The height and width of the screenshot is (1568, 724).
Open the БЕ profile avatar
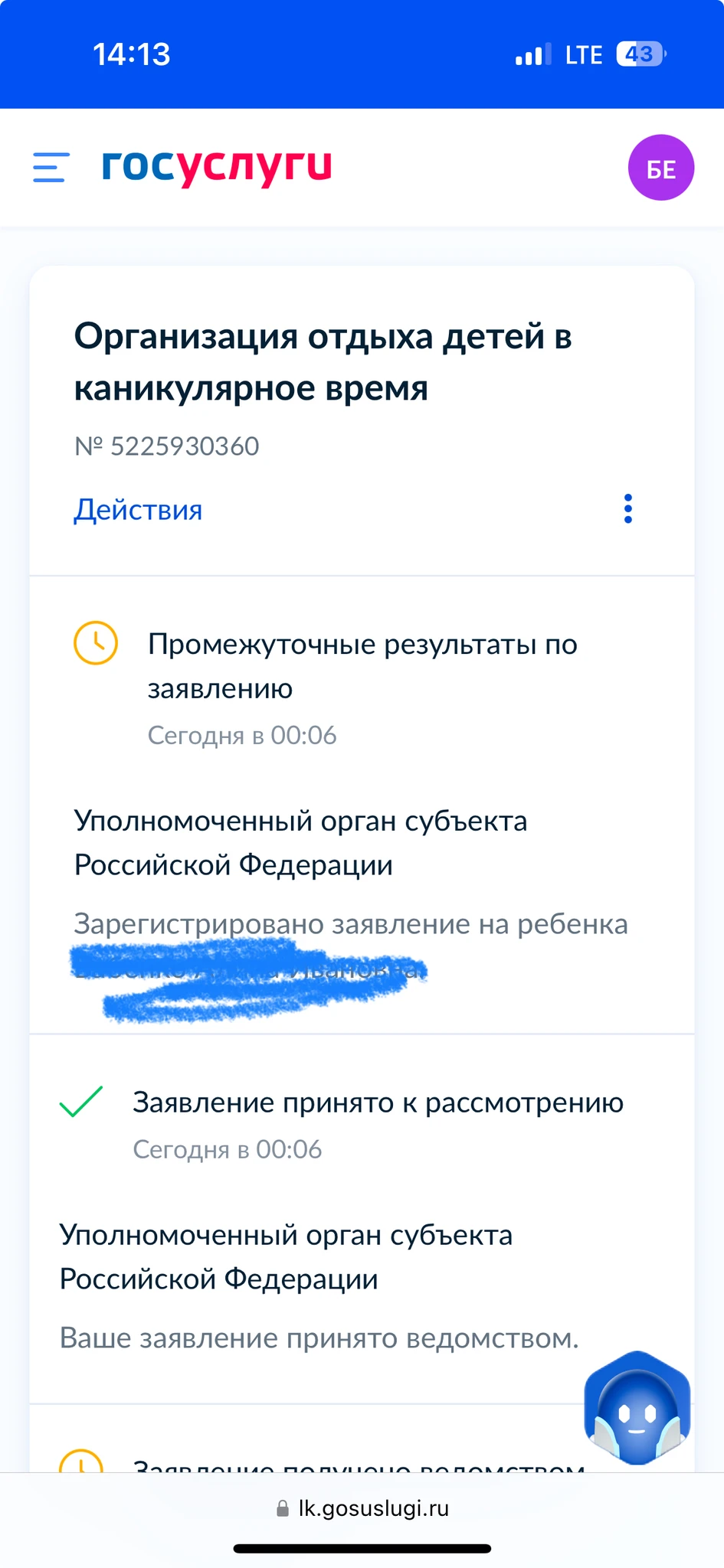click(x=660, y=168)
